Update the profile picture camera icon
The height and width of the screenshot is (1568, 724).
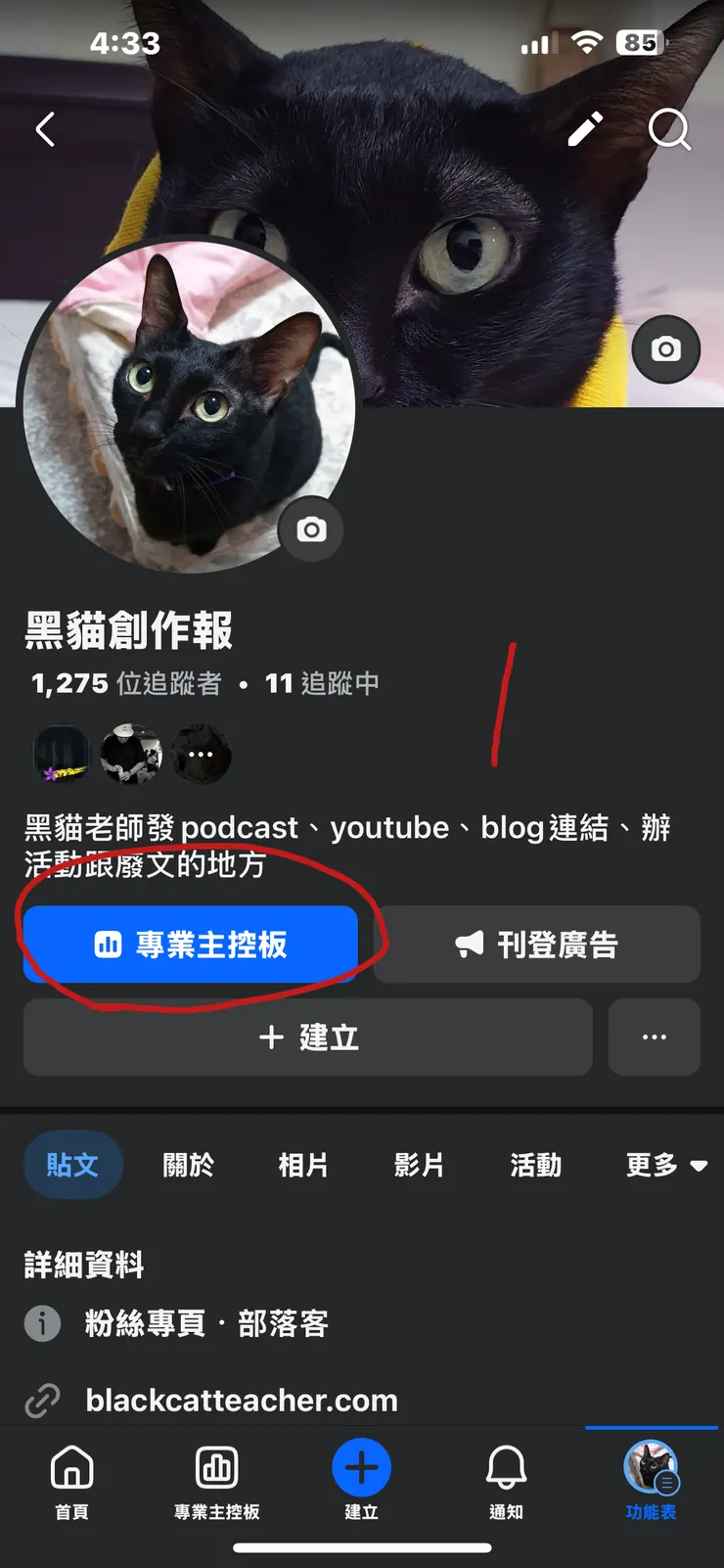point(310,530)
